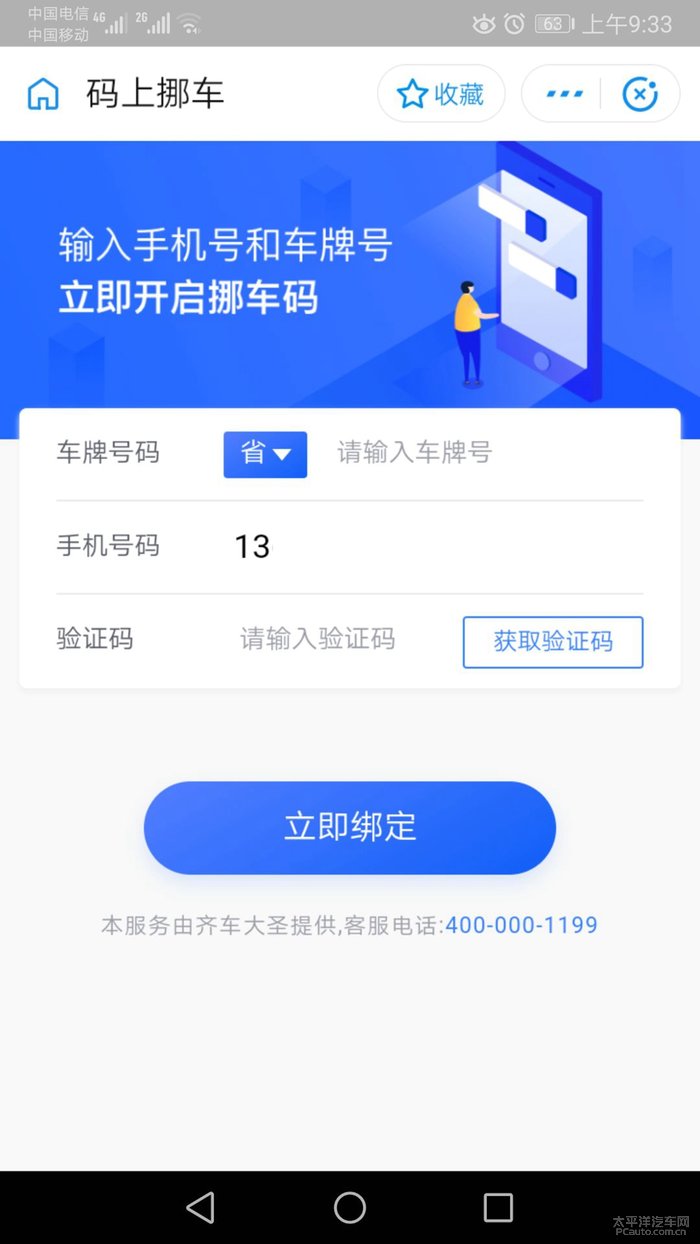Request a code via 获取验证码

point(552,641)
